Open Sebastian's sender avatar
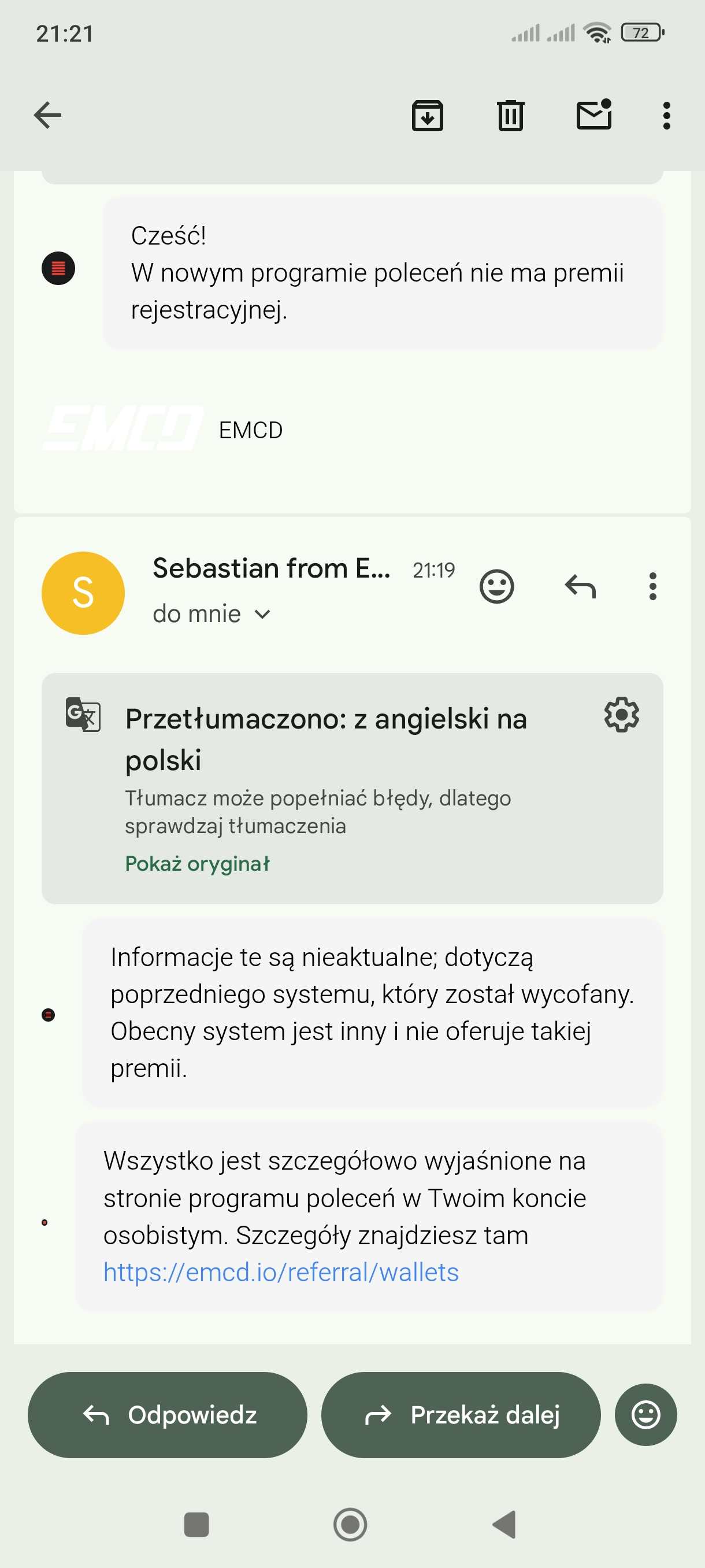 (x=83, y=593)
